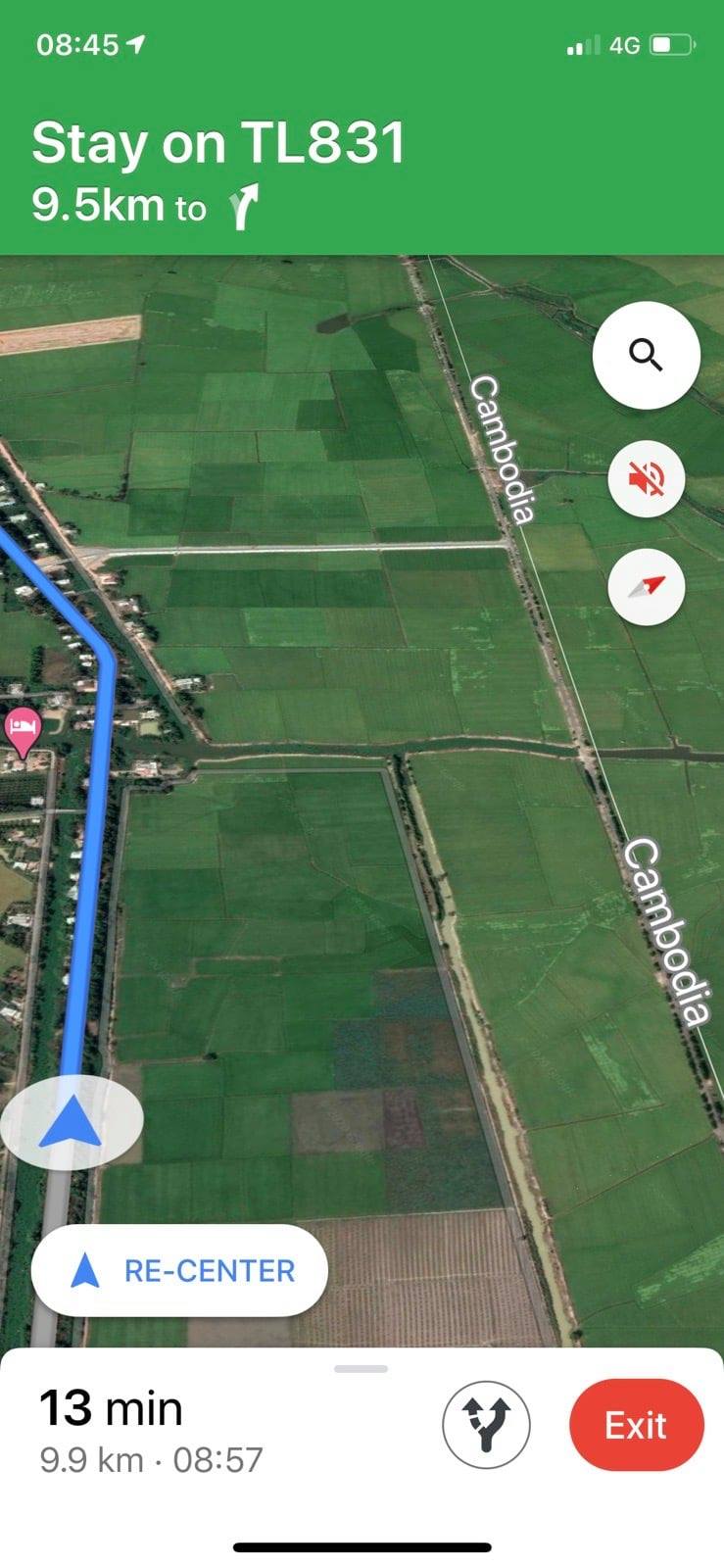Re-center the map on the current location

click(179, 1270)
